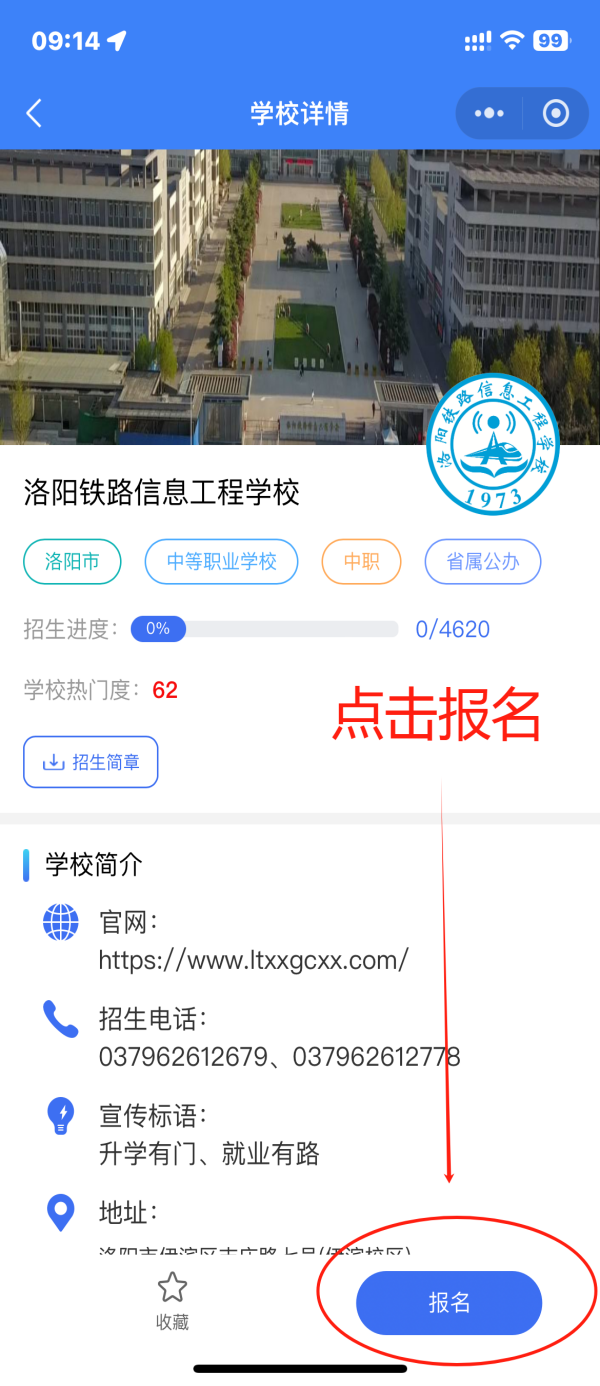Image resolution: width=600 pixels, height=1386 pixels.
Task: Add this school to 收藏 favorites
Action: click(172, 1301)
